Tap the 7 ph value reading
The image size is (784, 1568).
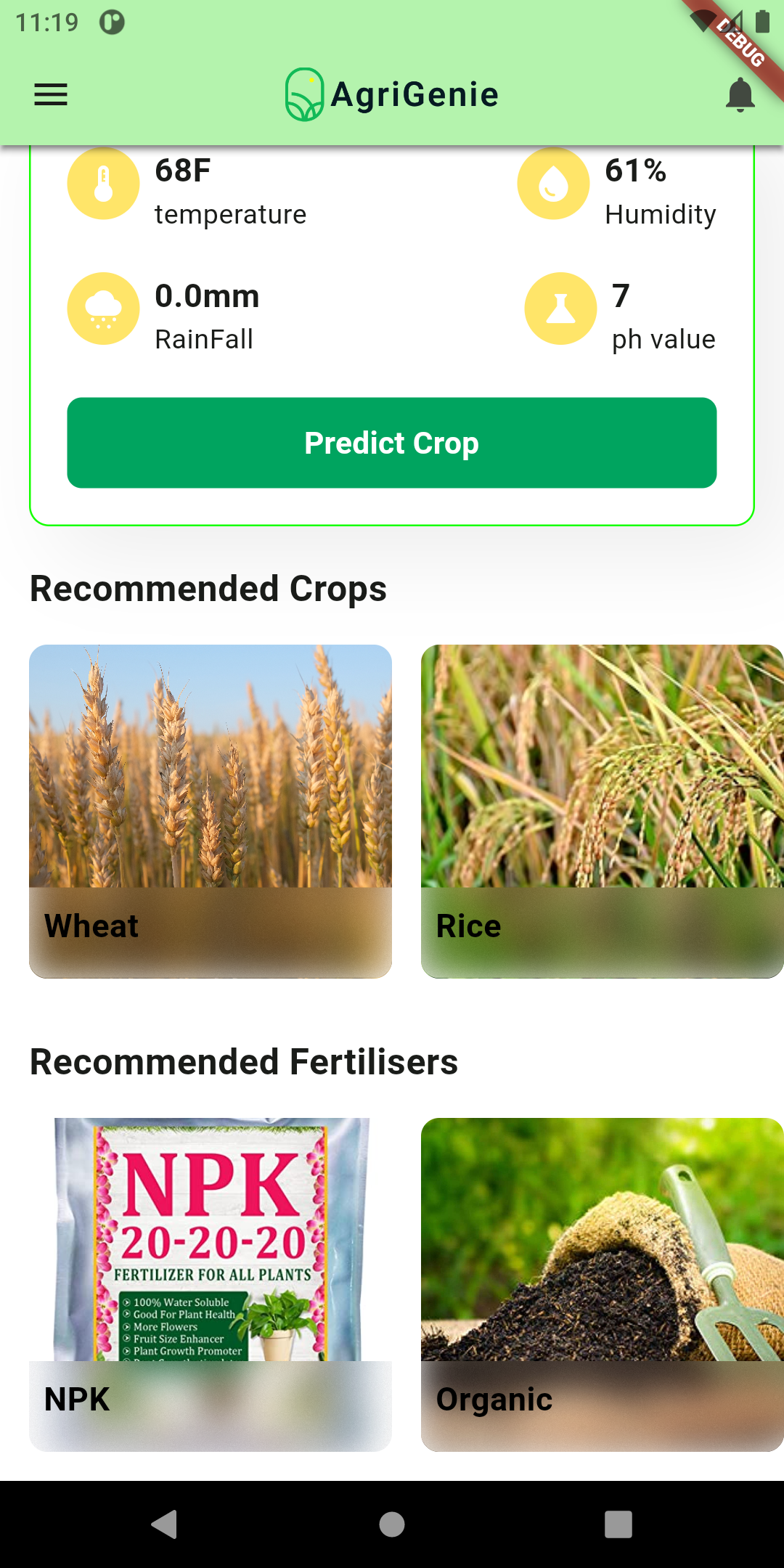tap(621, 296)
